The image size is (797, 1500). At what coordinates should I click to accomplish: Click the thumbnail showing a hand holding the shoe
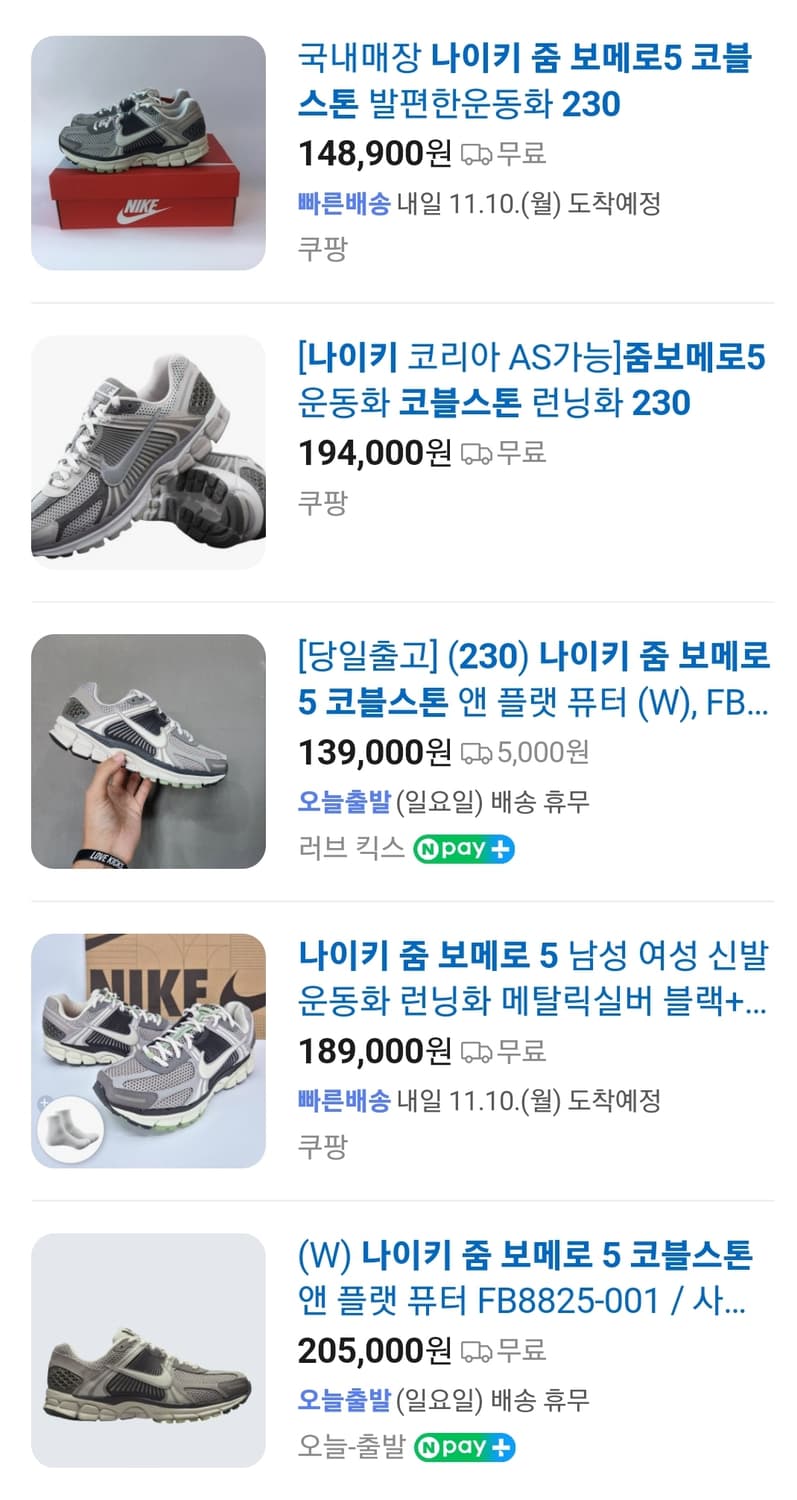[x=147, y=750]
